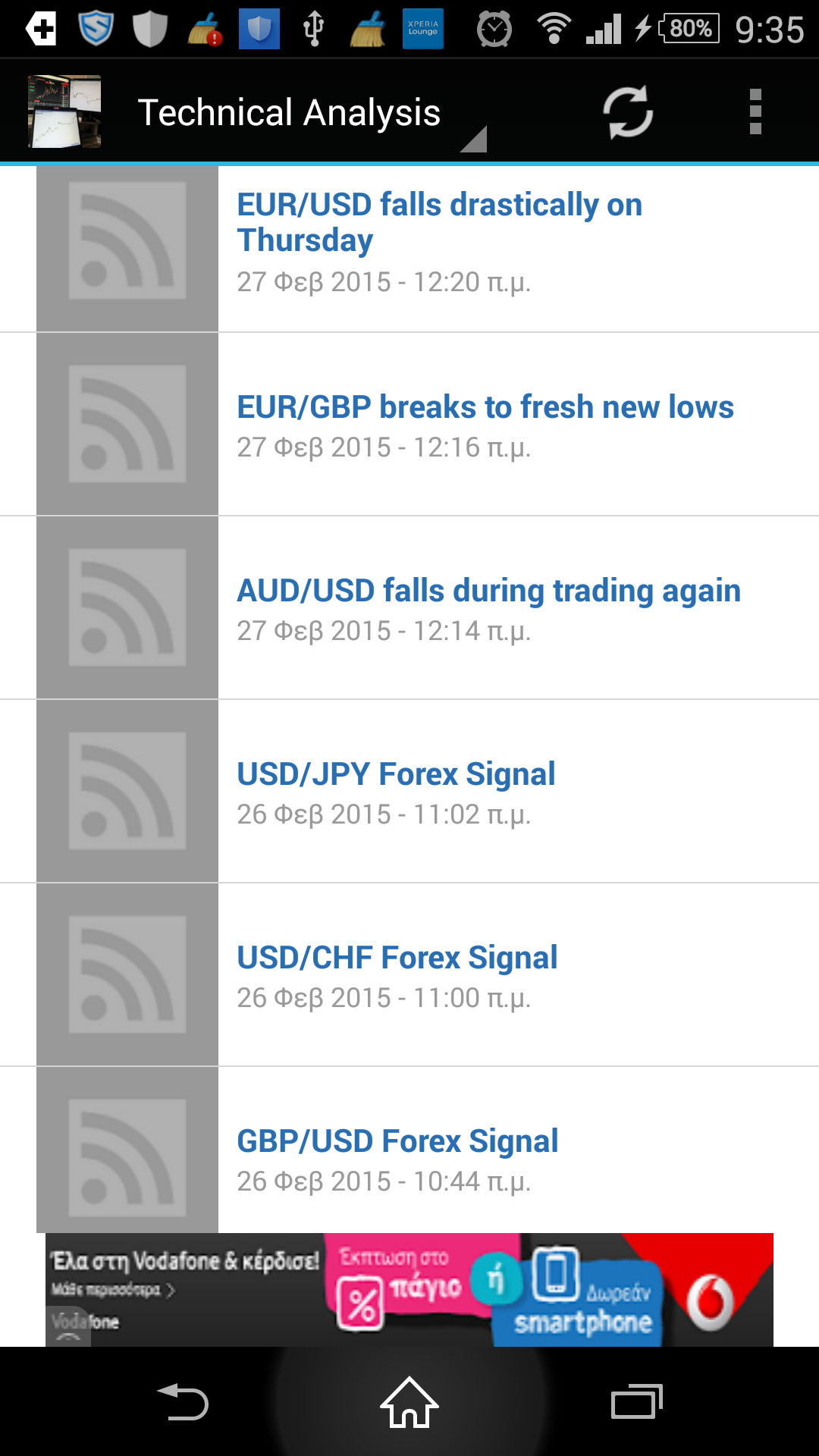Open the AUD/USD falls during trading article

(x=489, y=590)
